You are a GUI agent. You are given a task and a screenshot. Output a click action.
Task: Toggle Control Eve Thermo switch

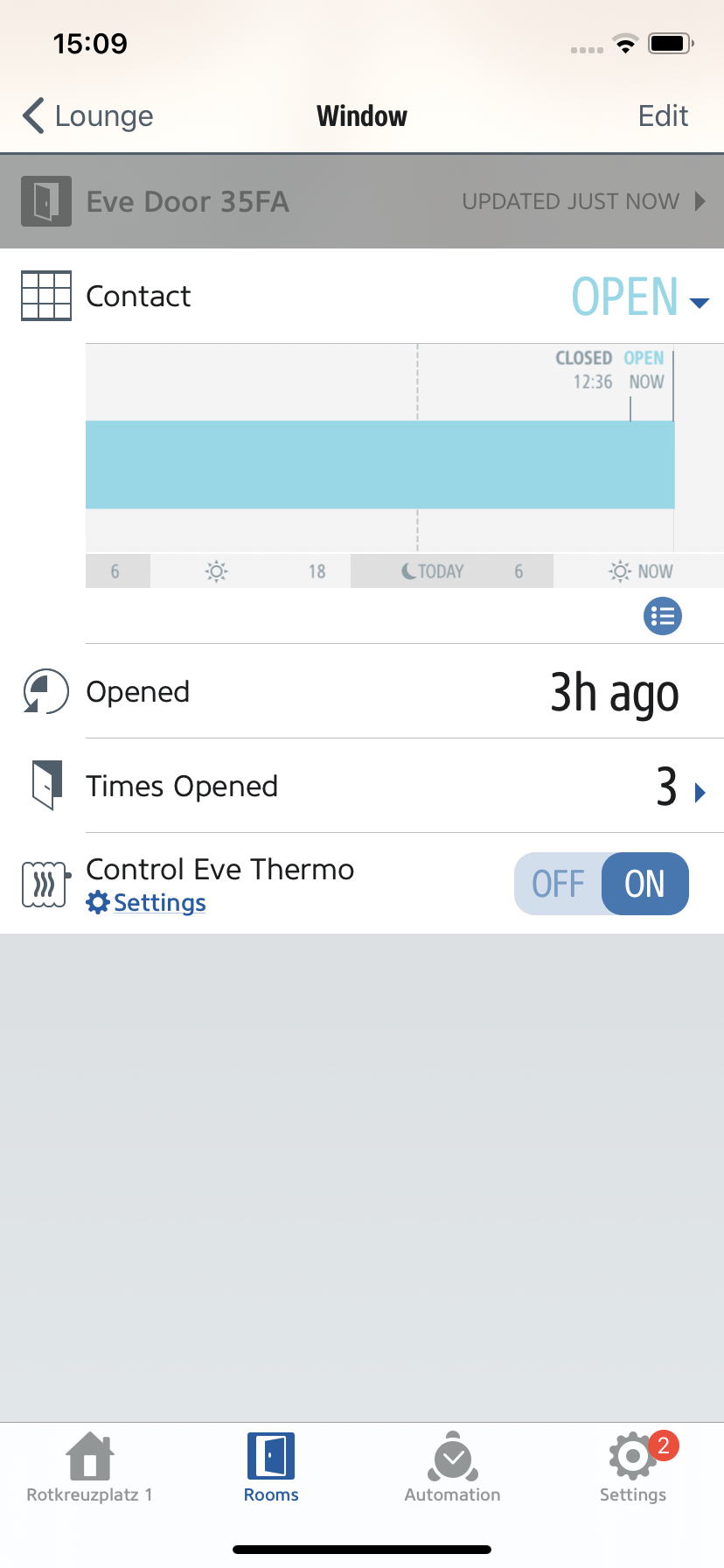(602, 884)
